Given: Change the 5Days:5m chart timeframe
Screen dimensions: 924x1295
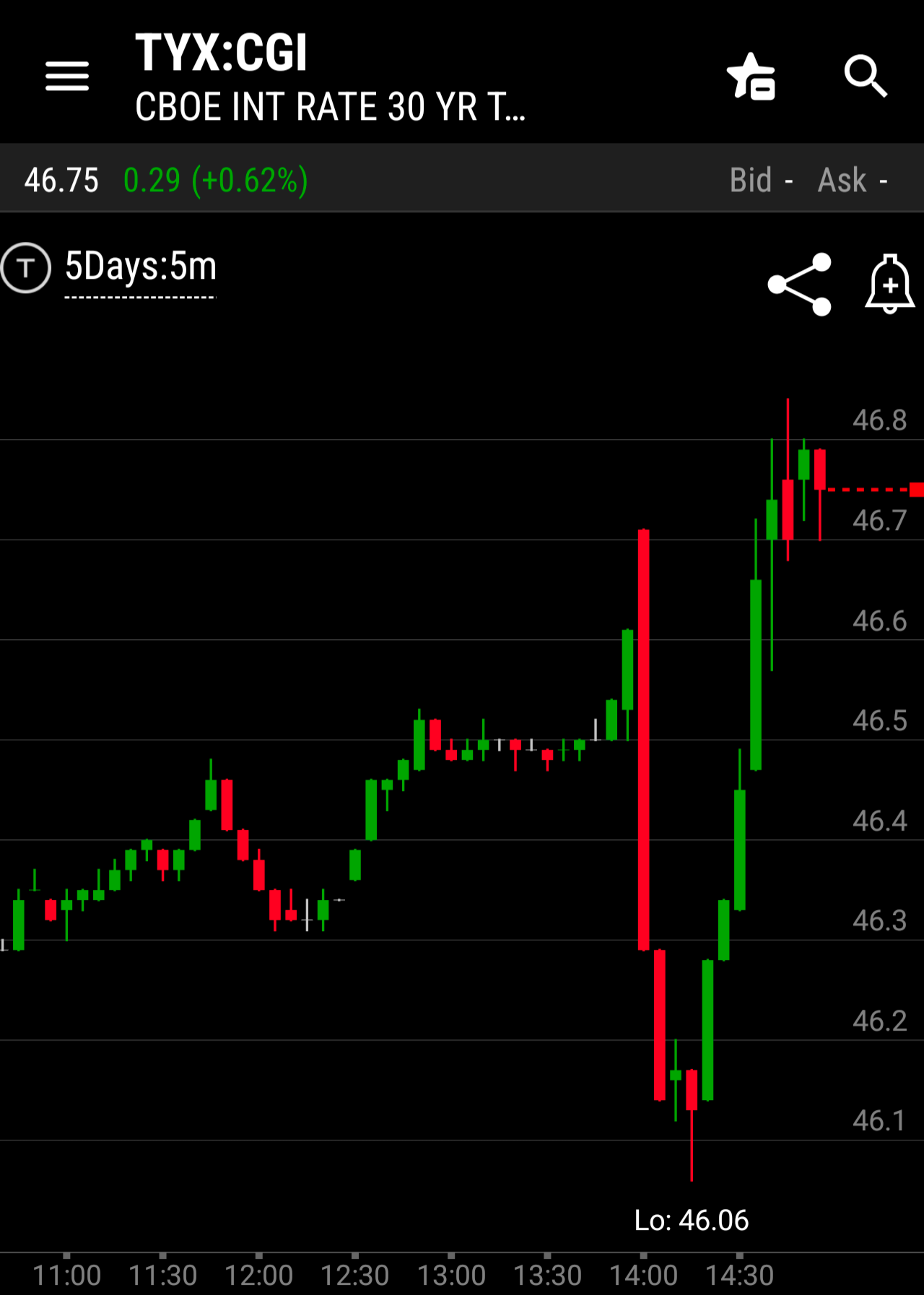Looking at the screenshot, I should click(141, 267).
